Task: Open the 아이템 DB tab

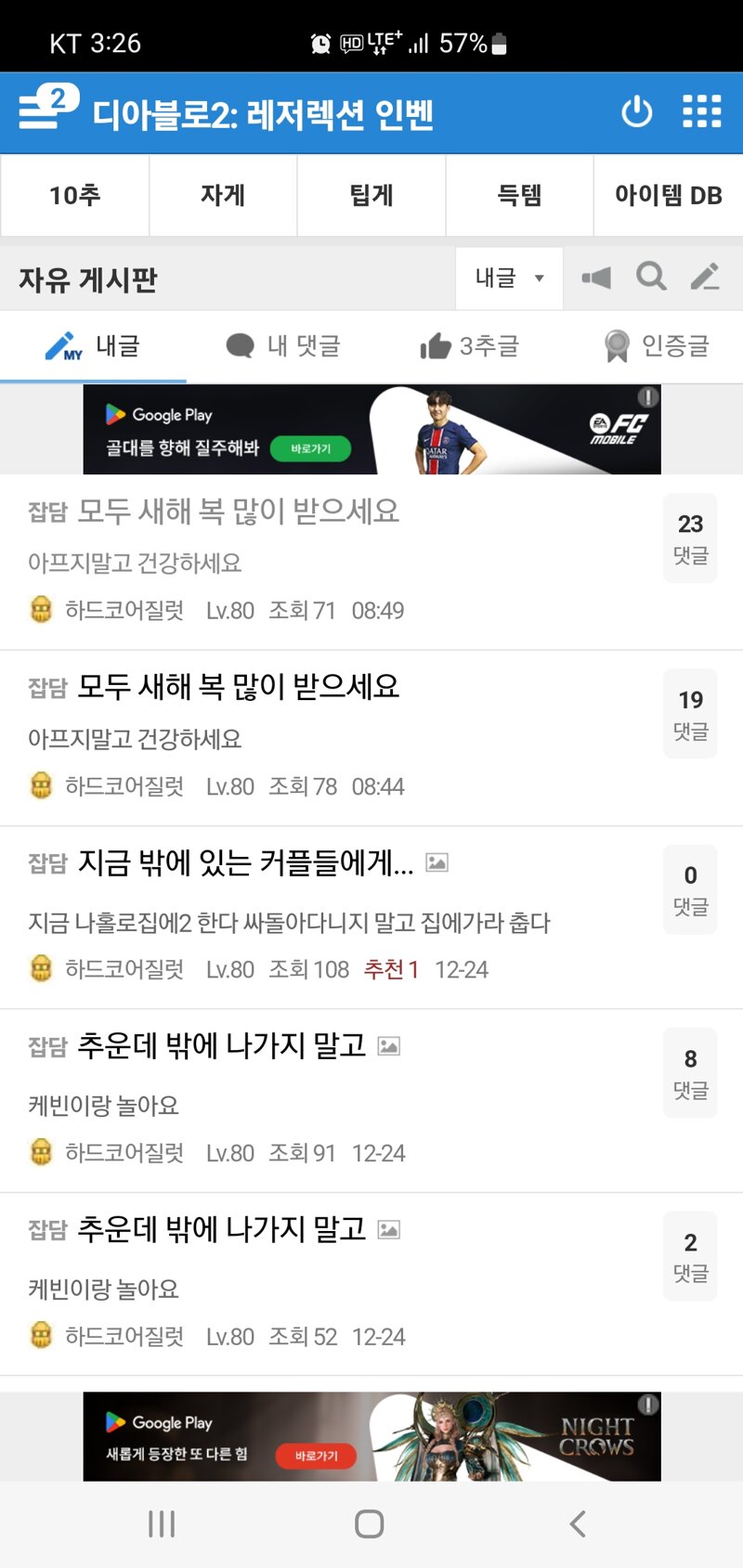Action: pos(669,195)
